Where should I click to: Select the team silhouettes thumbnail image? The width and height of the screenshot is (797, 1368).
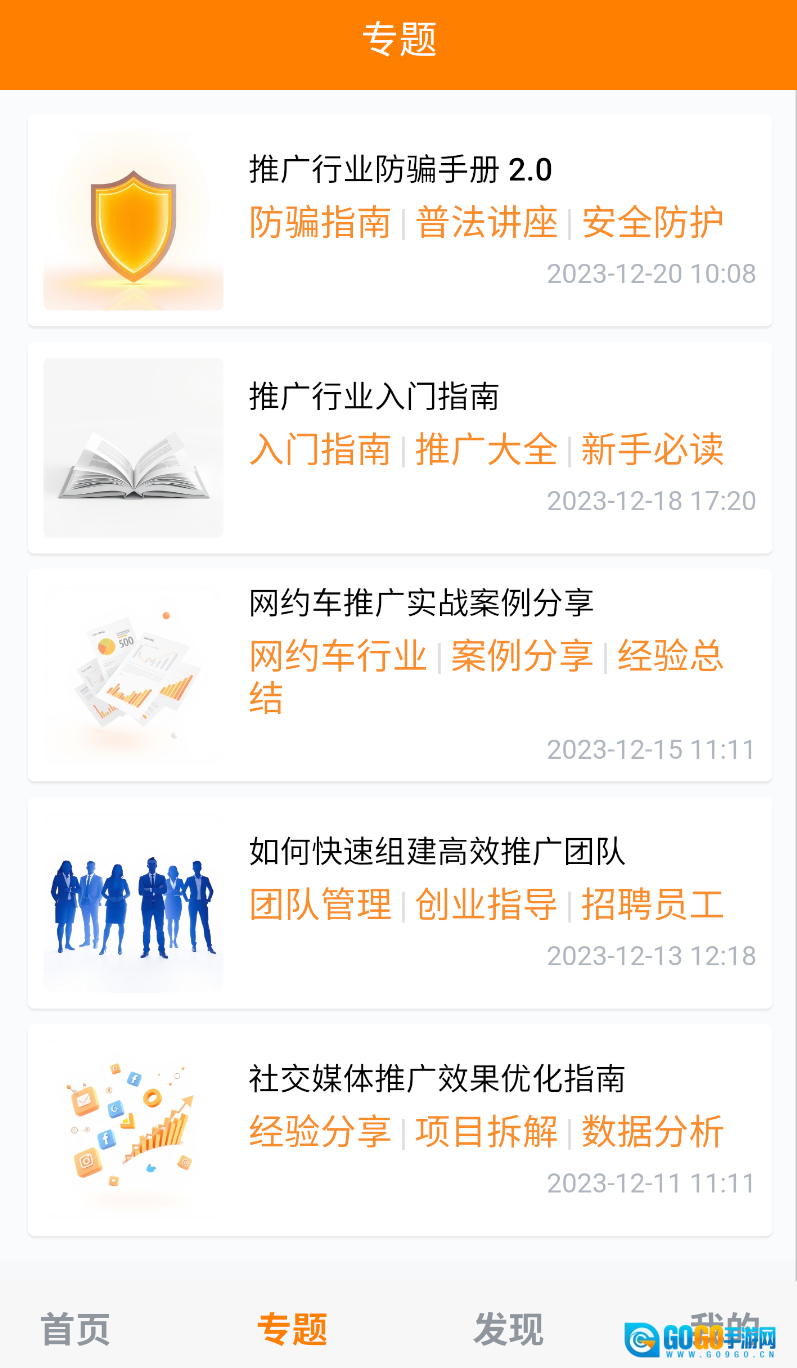click(x=132, y=903)
